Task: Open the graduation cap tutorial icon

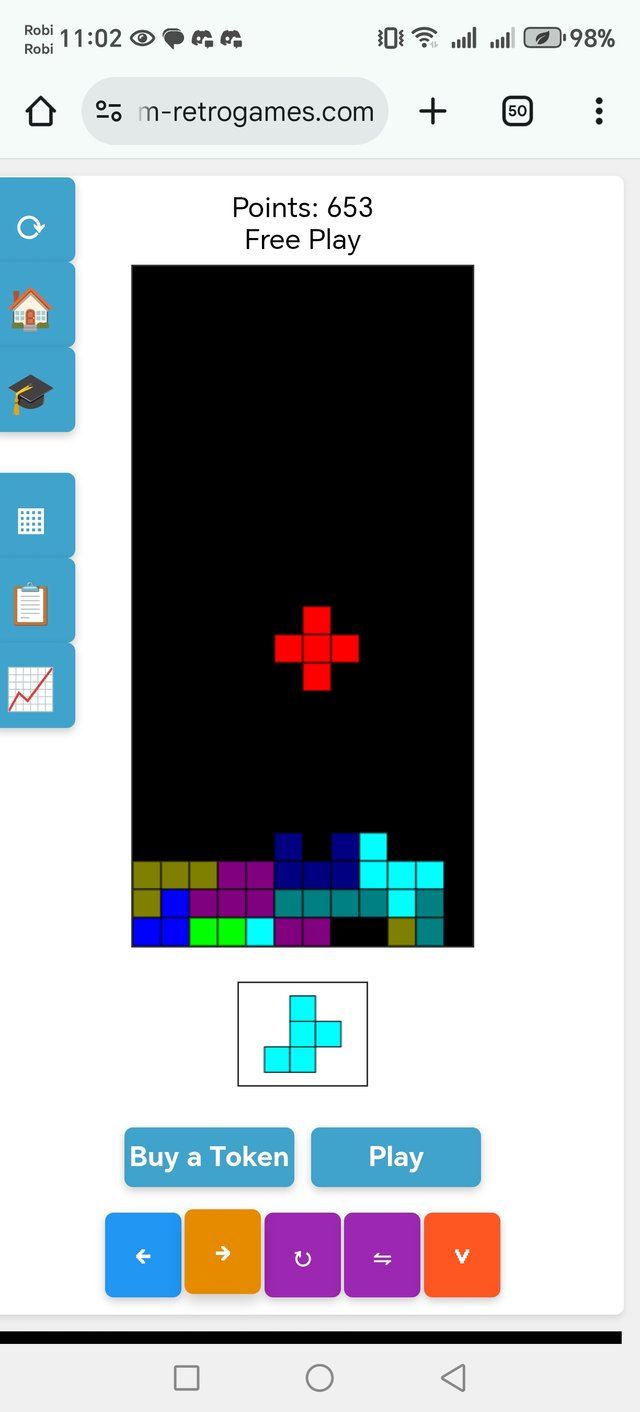Action: point(31,393)
